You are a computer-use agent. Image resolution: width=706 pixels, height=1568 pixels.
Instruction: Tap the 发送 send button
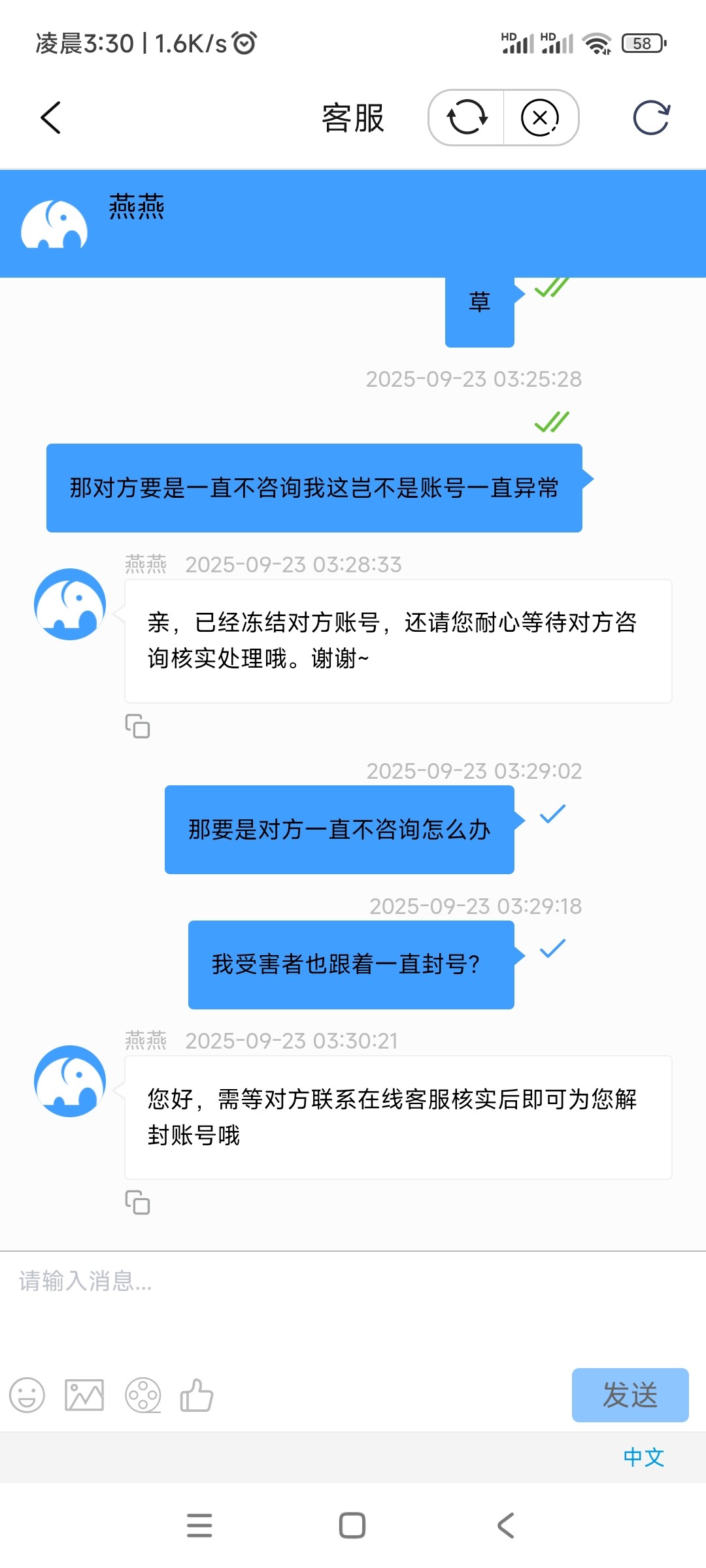coord(630,1395)
